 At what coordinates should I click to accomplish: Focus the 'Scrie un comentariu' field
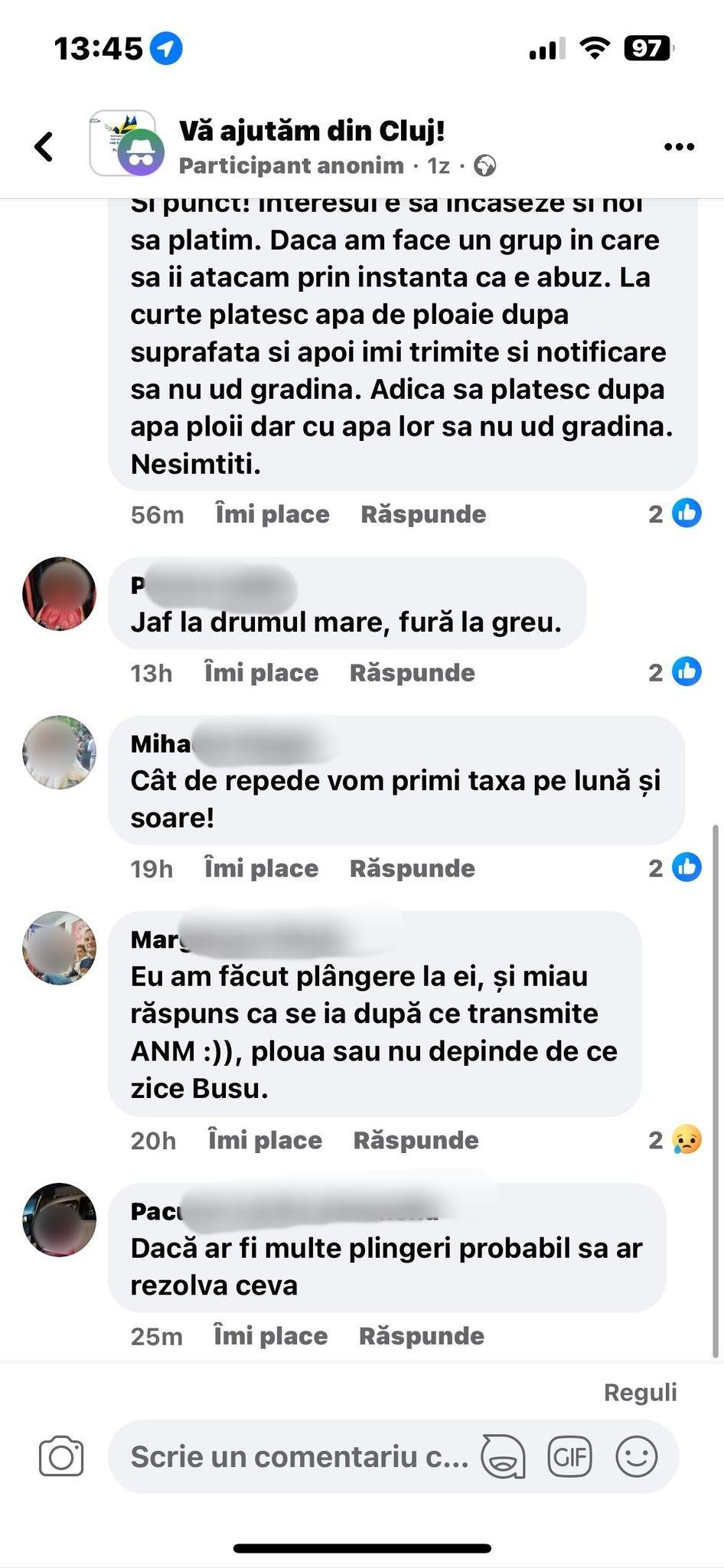(x=298, y=1457)
